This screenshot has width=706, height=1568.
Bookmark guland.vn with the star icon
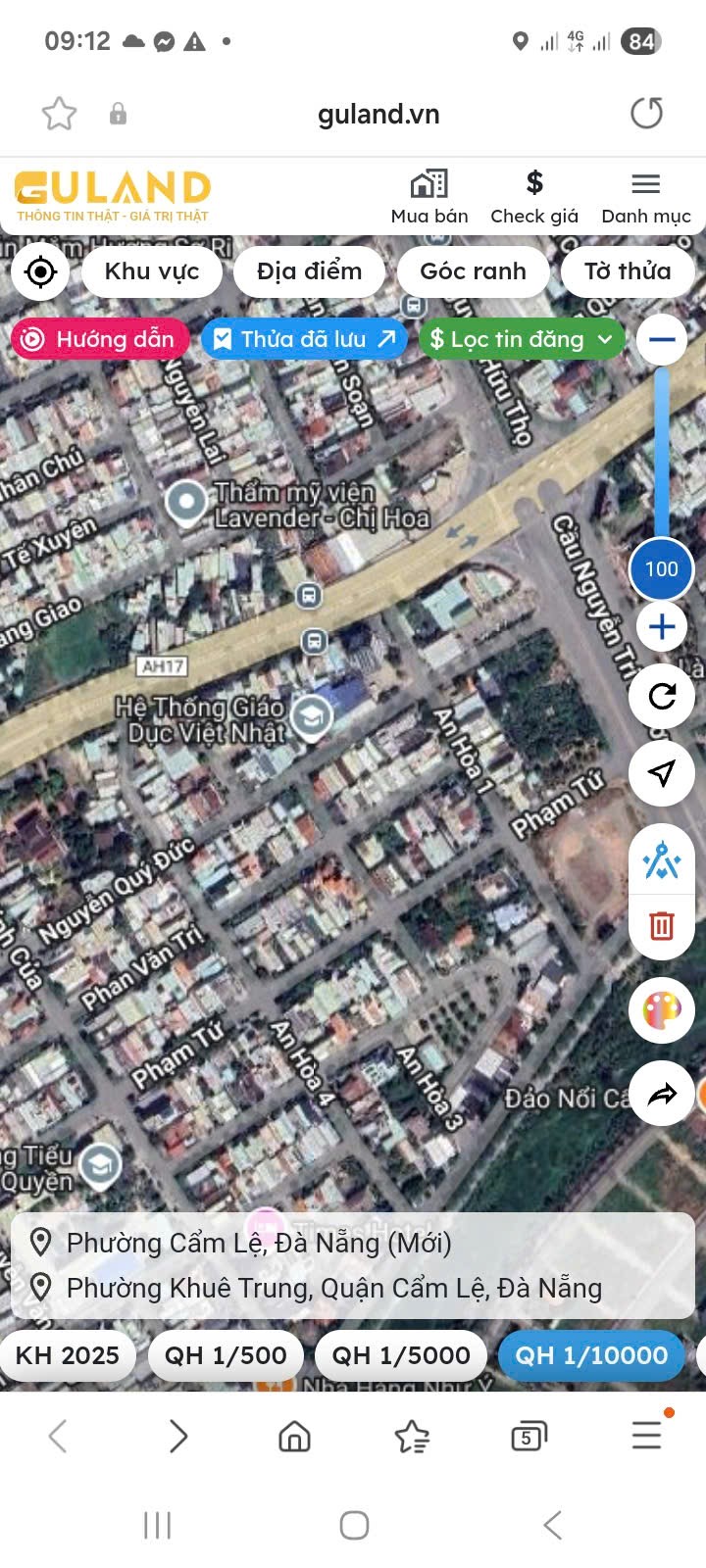[59, 114]
